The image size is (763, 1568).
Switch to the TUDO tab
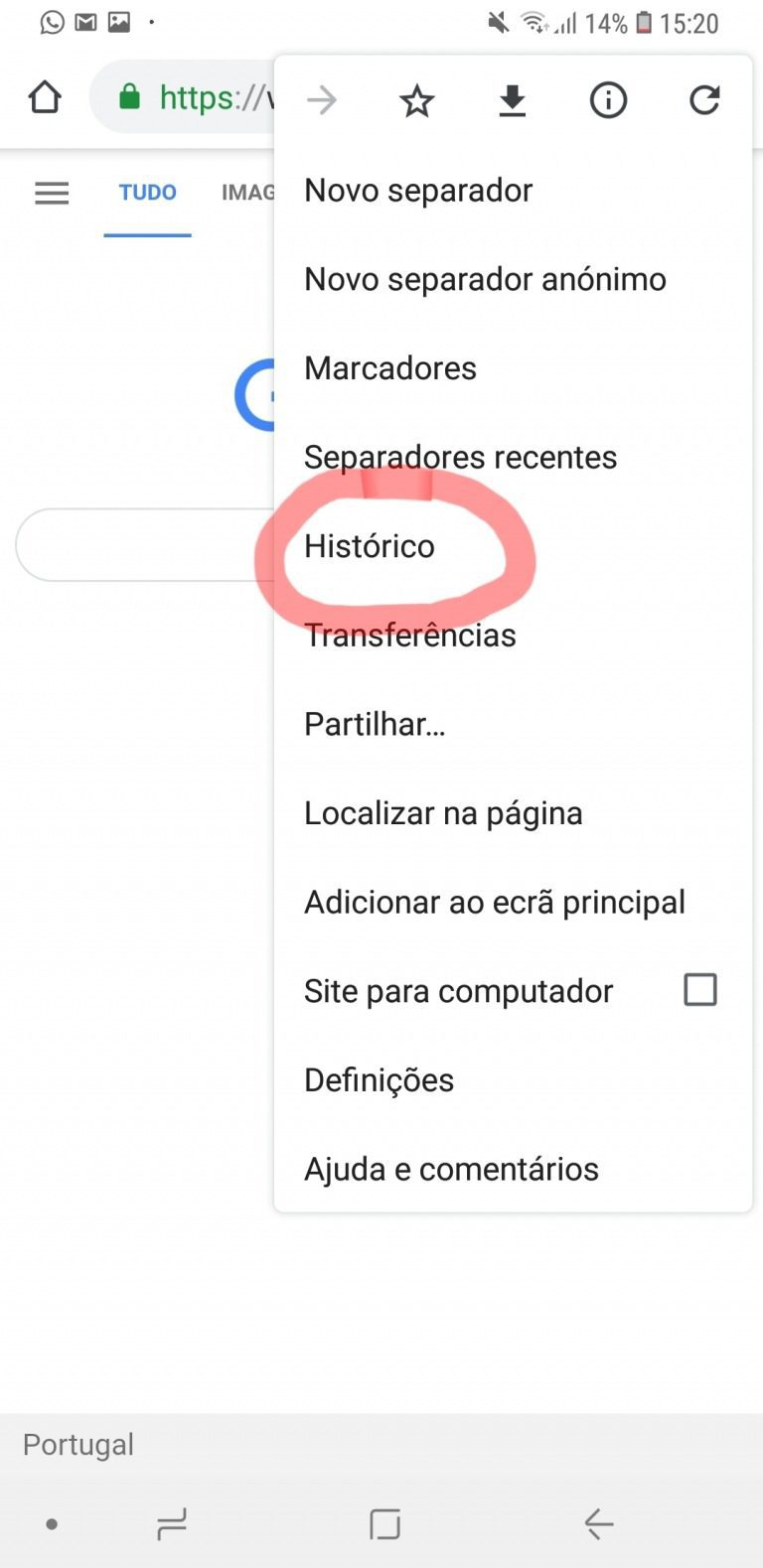tap(147, 193)
